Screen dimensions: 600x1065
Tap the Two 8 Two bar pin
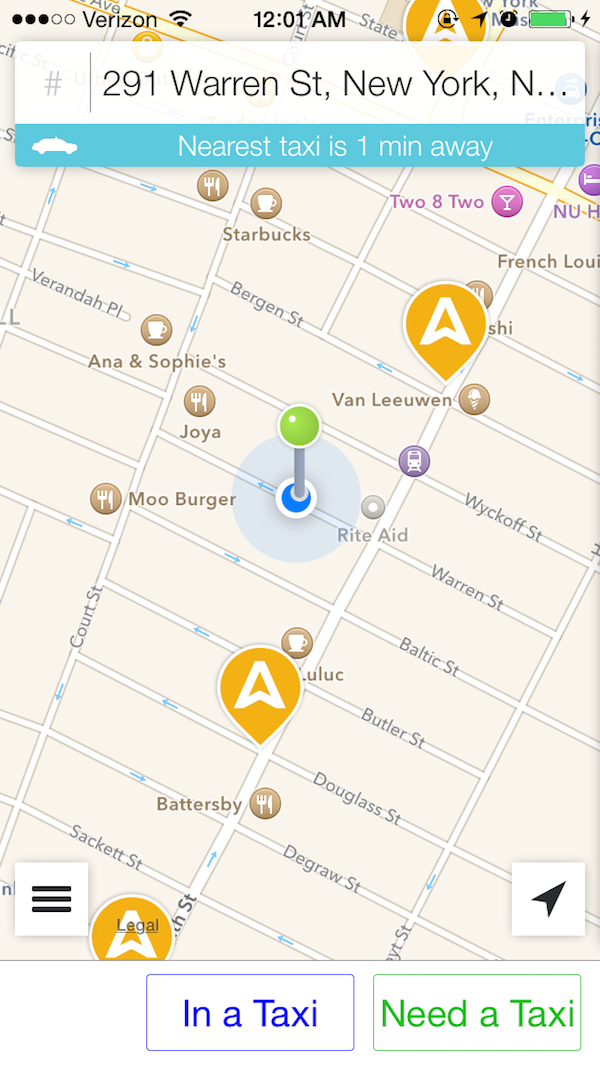508,203
